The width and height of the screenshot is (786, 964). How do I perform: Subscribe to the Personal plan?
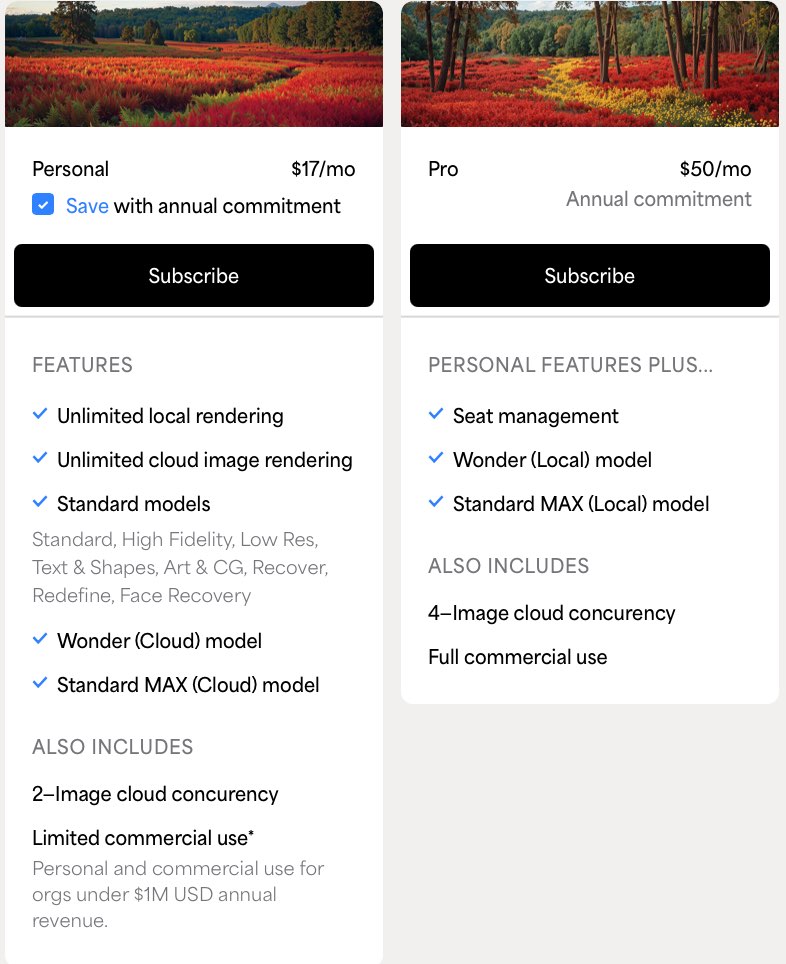point(193,275)
